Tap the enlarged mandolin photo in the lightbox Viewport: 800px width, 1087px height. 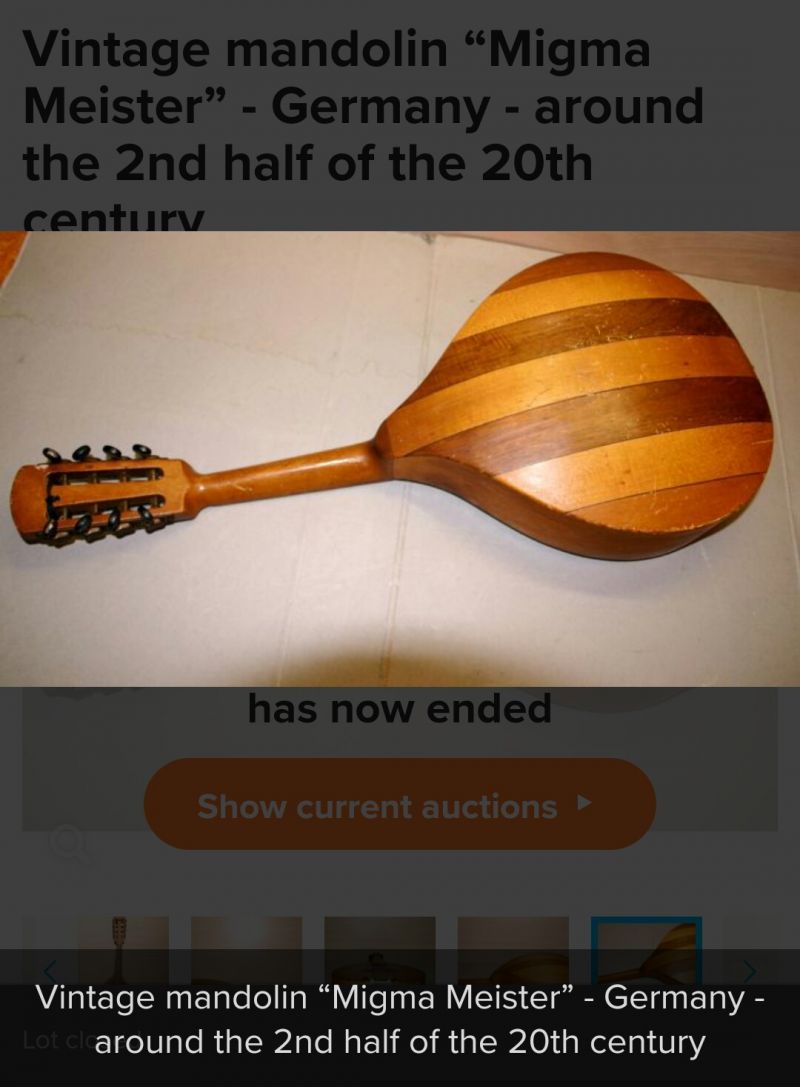point(400,458)
